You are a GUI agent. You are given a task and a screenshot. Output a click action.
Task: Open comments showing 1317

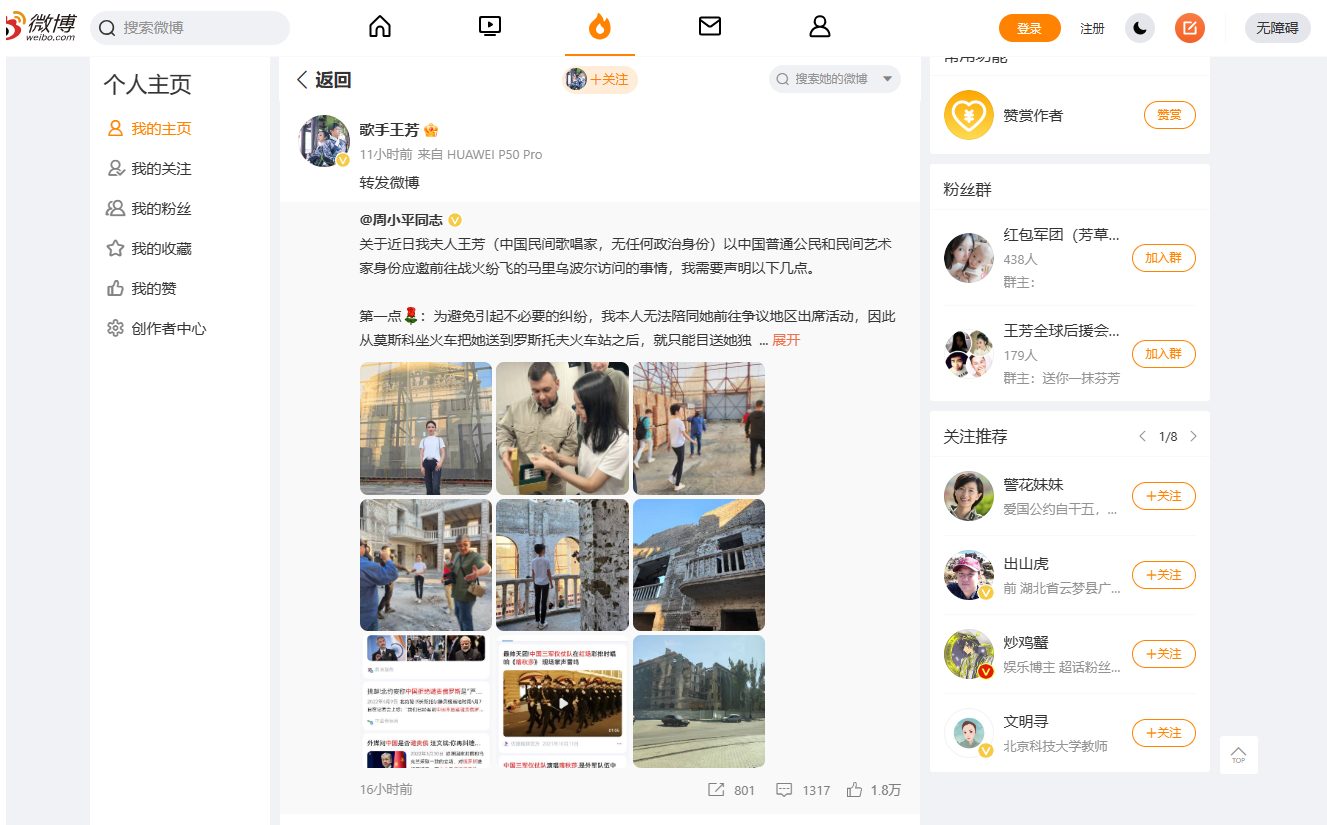pos(803,790)
